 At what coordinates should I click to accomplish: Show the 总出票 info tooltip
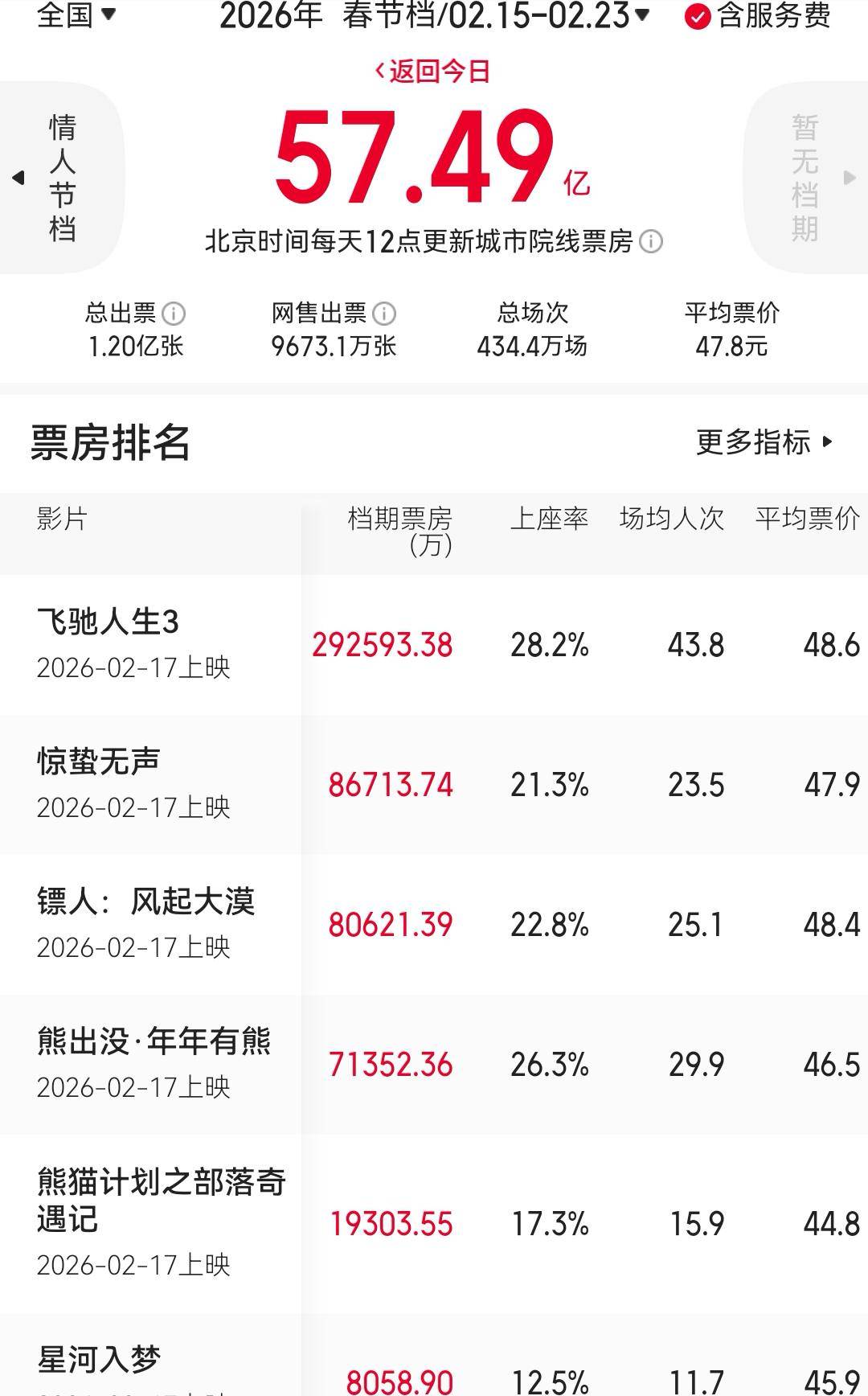174,313
